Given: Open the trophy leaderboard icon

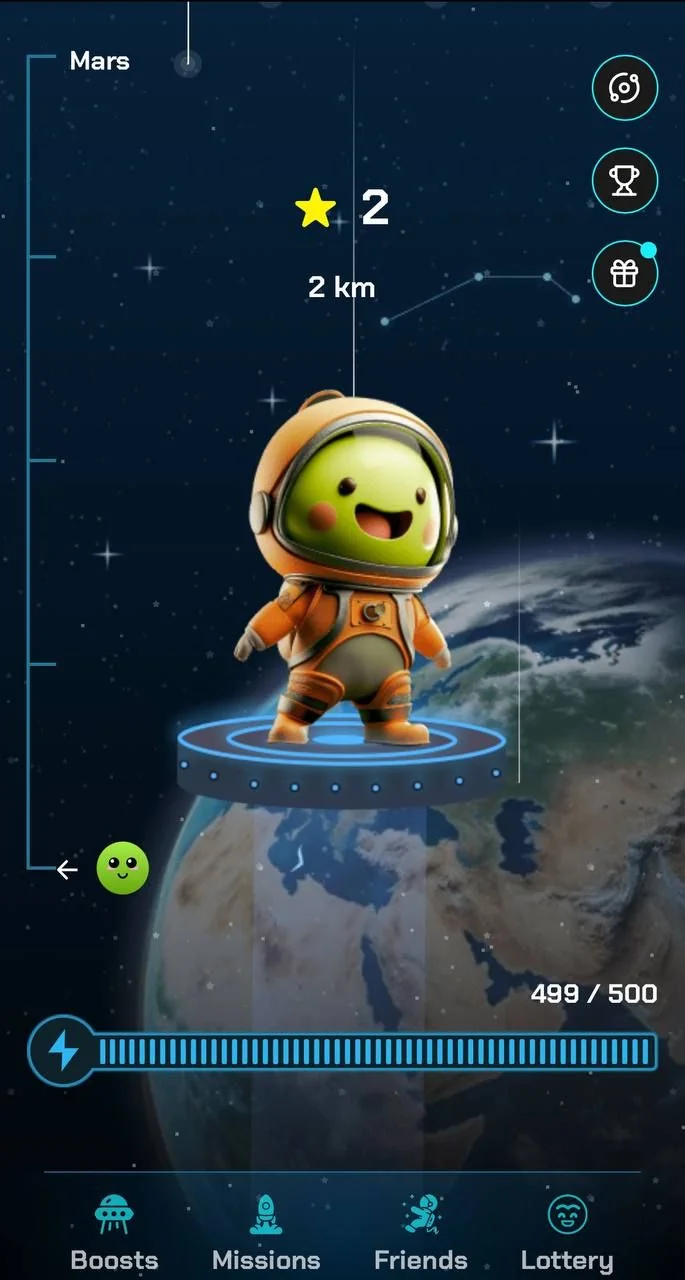Looking at the screenshot, I should pyautogui.click(x=625, y=181).
